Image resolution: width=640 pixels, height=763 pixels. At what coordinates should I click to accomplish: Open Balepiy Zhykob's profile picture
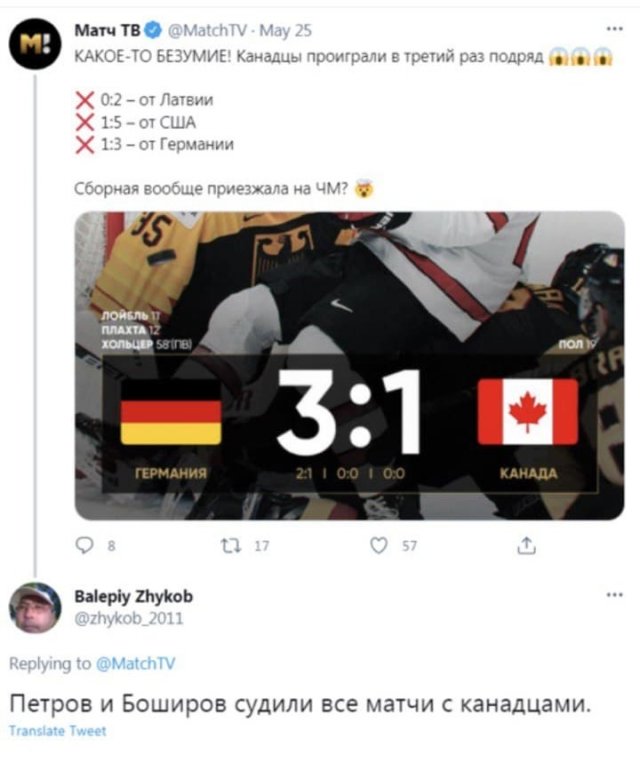point(36,608)
